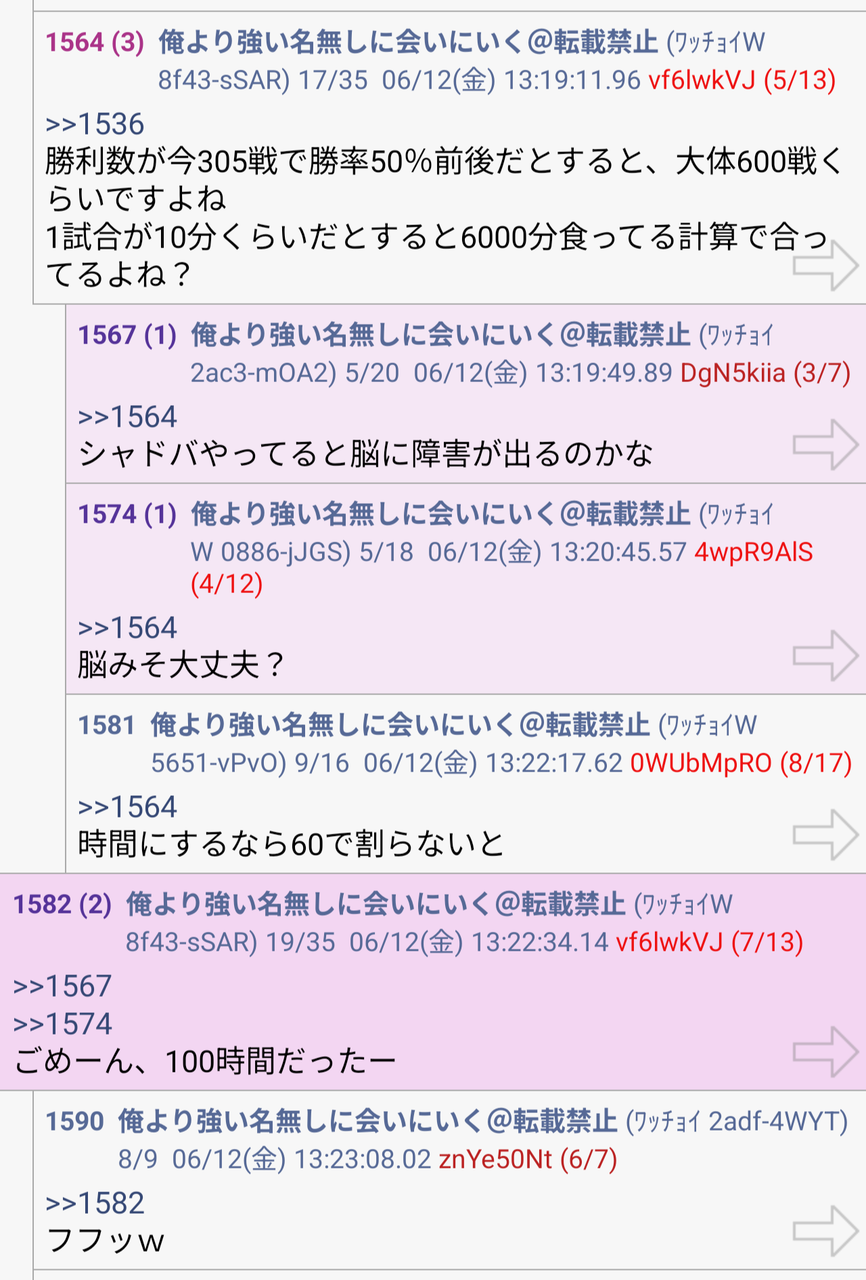Open the >>1582 anchor in post 1590
The image size is (866, 1280).
[x=95, y=1203]
